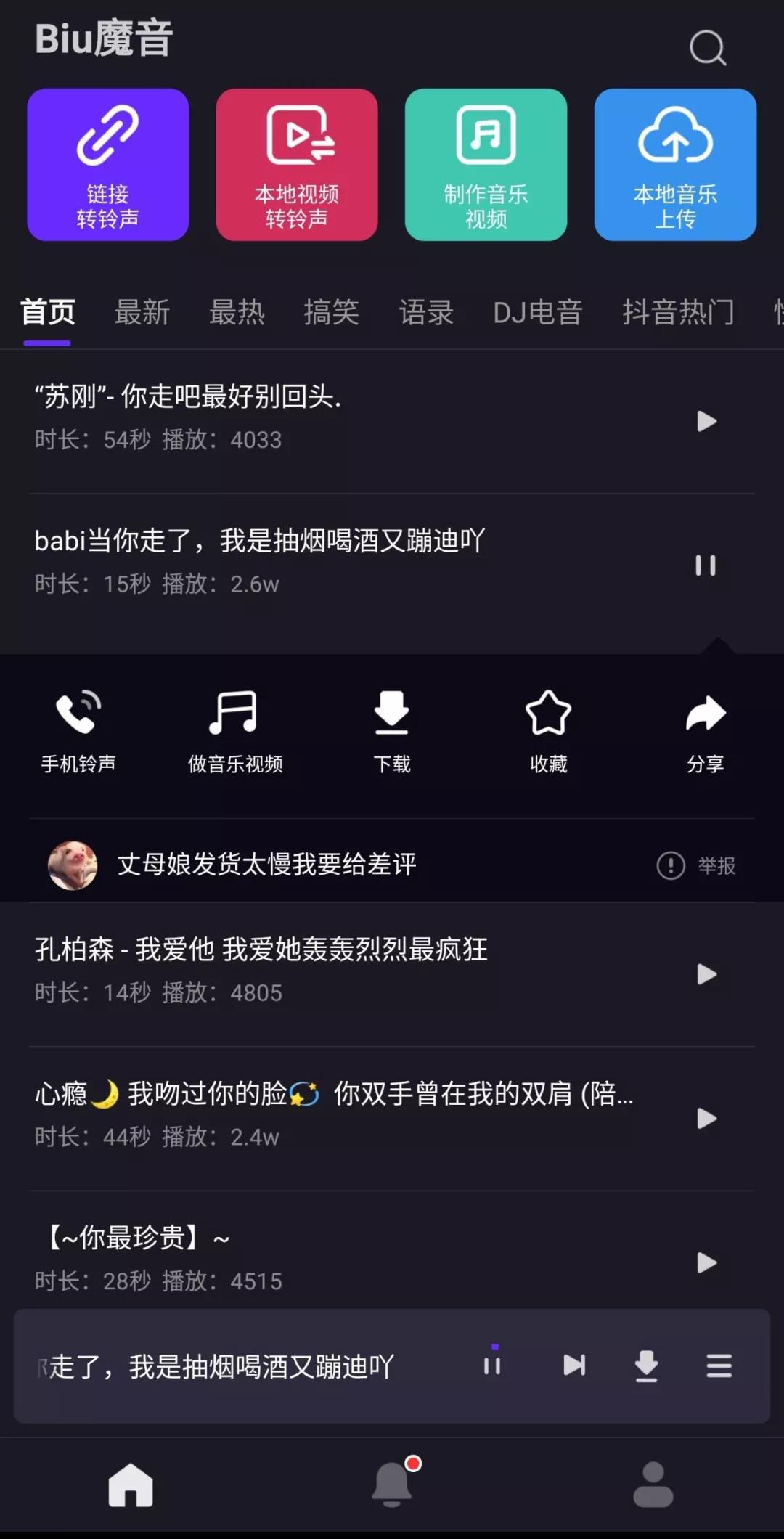Tap 做音乐视频 for this track
Screen dimensions: 784x1539
pyautogui.click(x=235, y=730)
